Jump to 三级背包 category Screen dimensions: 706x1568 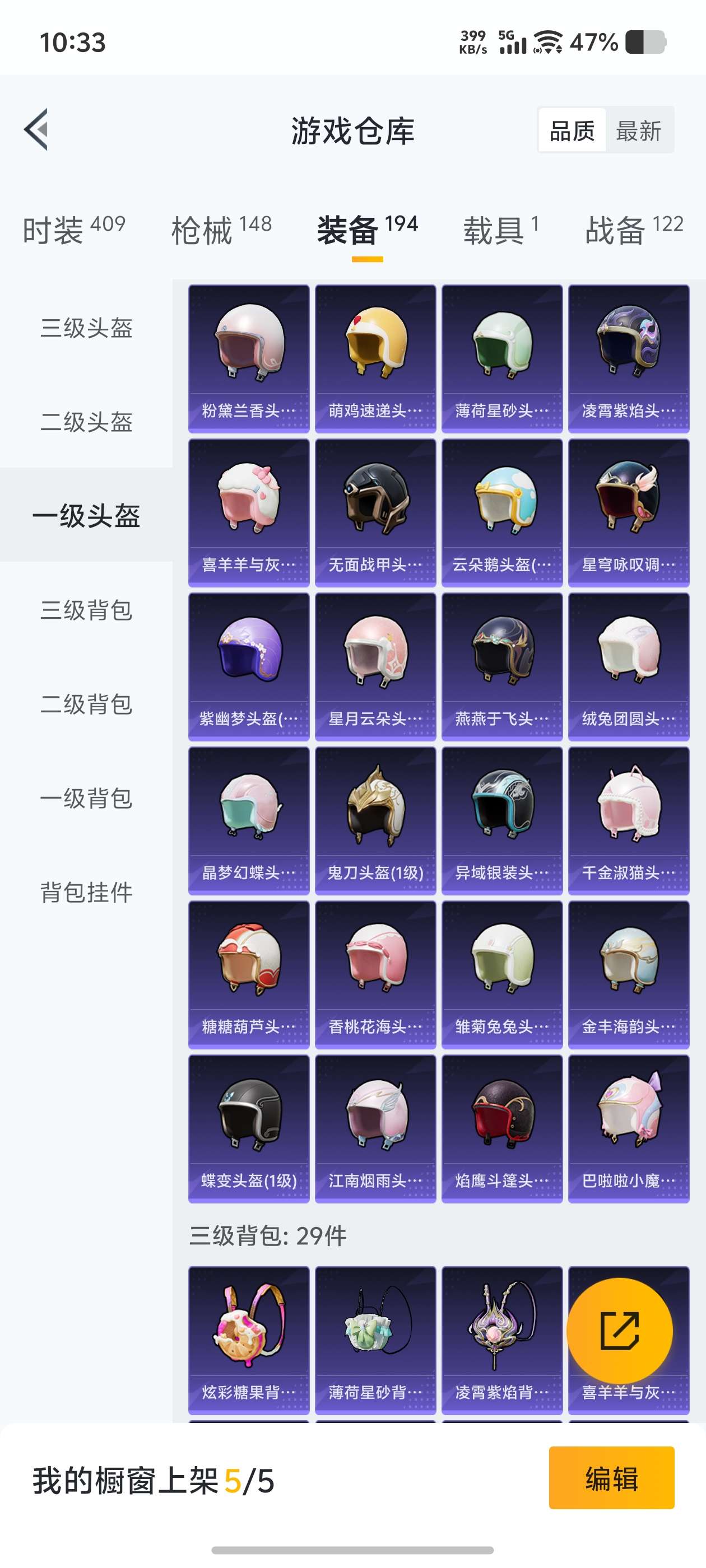[x=86, y=609]
